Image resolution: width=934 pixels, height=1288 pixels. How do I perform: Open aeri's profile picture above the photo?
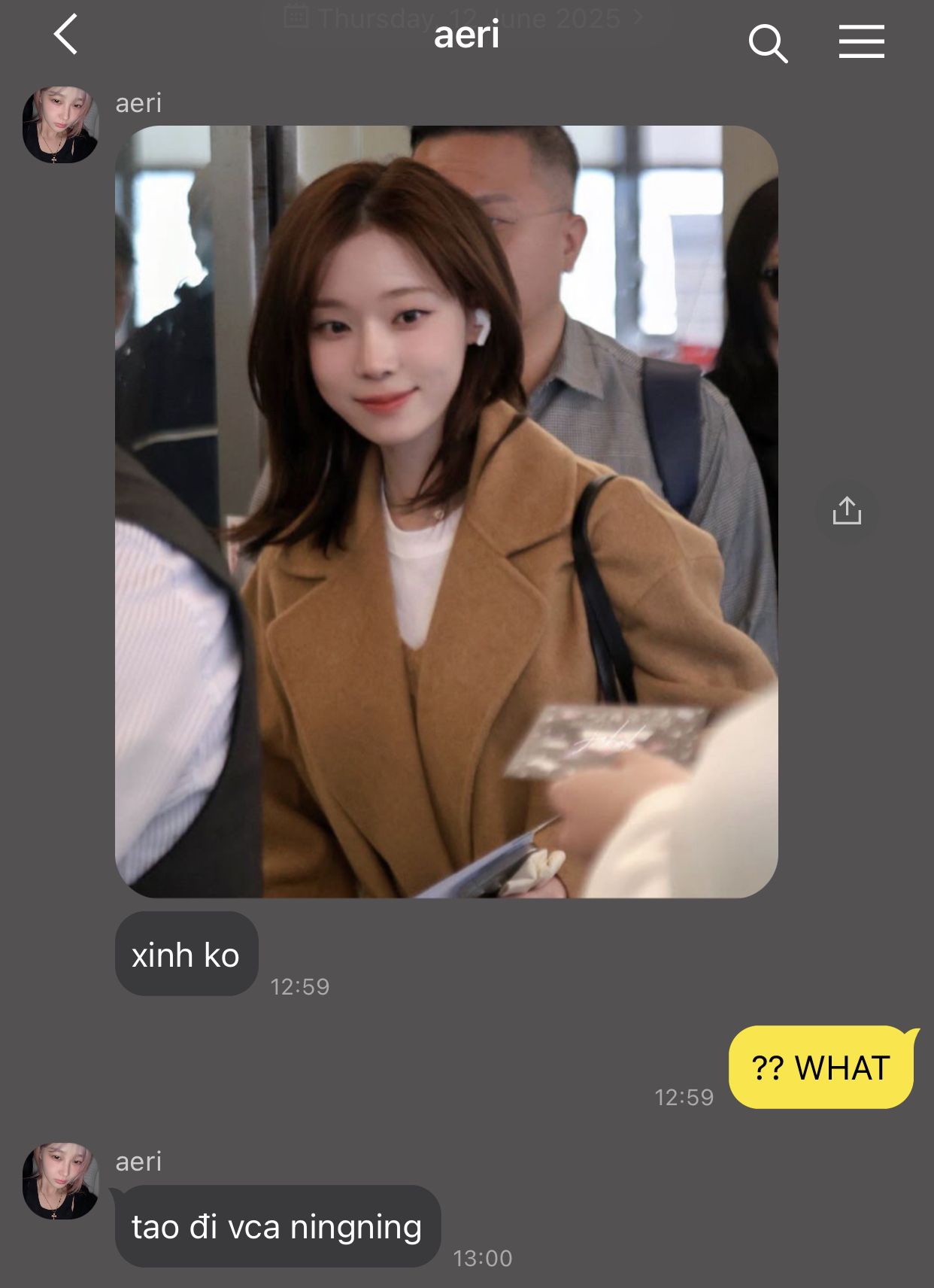click(x=60, y=125)
